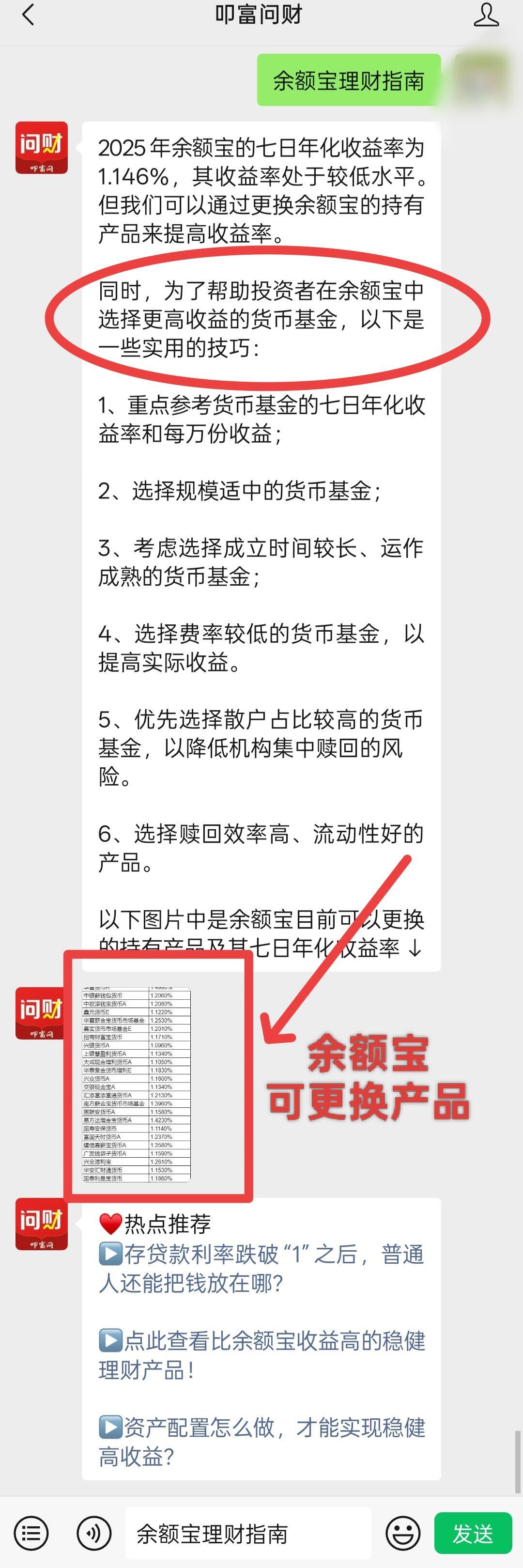Screen dimensions: 523x1568
Task: Tap the 问财 avatar beside the first reply
Action: tap(41, 148)
